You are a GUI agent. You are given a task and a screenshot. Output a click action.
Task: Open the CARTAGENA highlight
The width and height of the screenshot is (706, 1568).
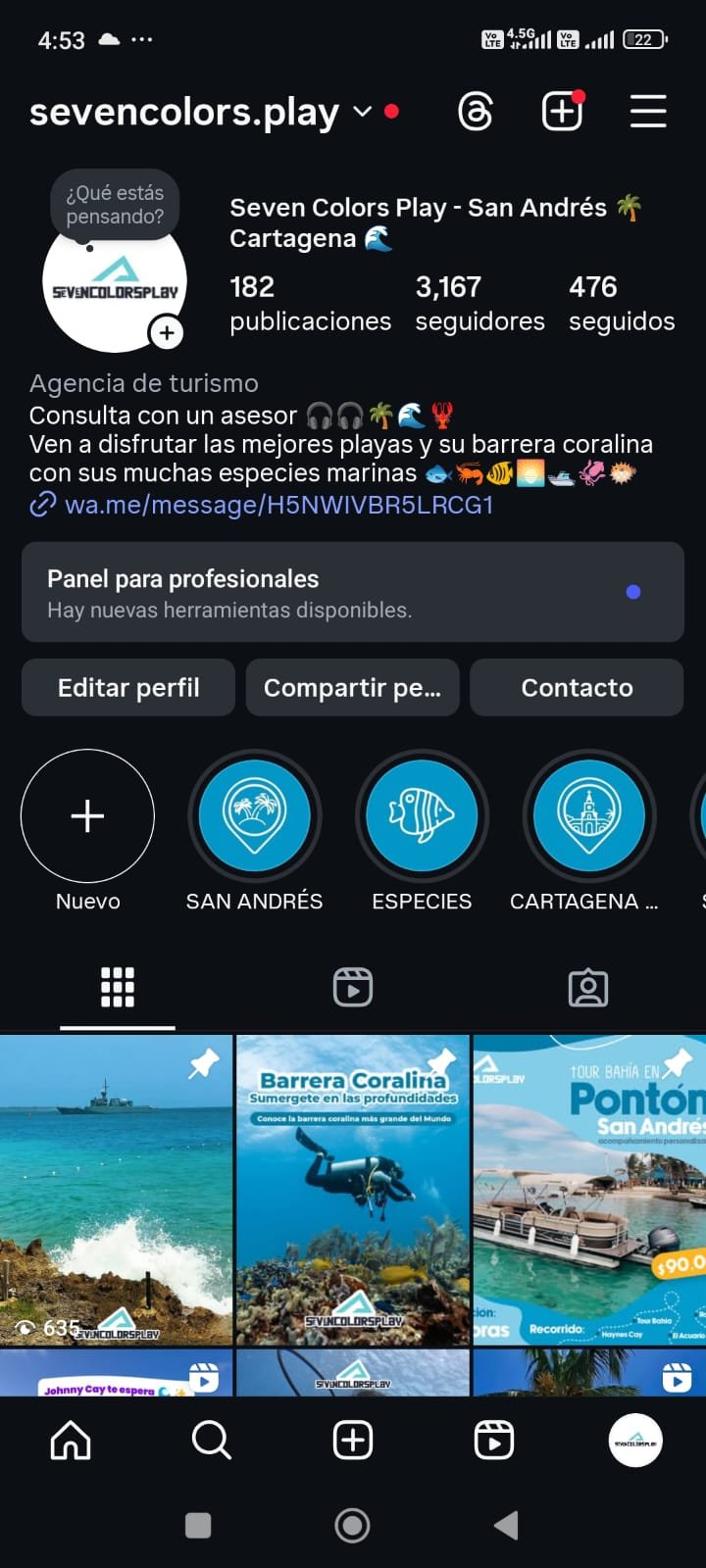tap(588, 816)
